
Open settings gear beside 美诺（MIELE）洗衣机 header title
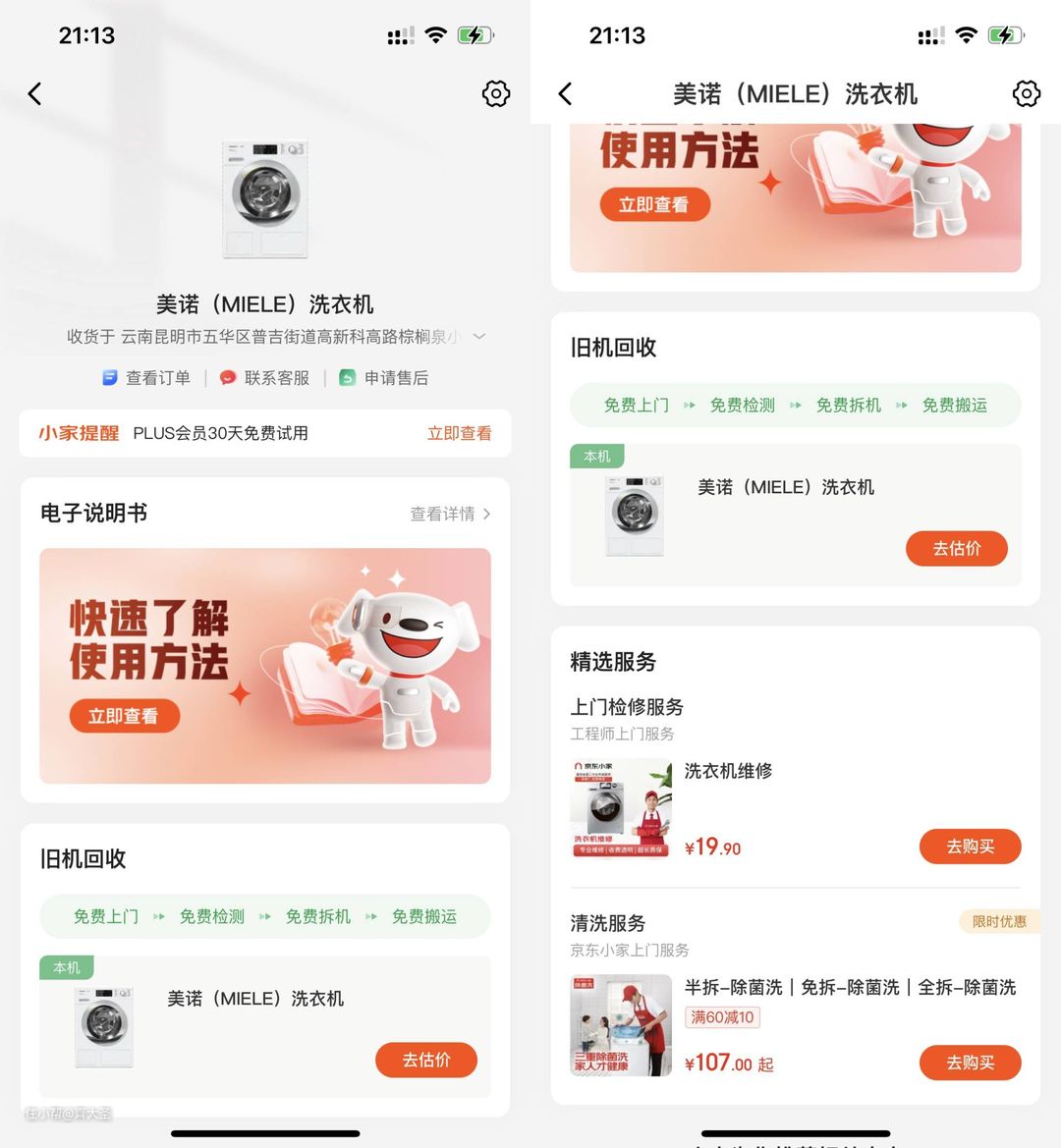1026,94
